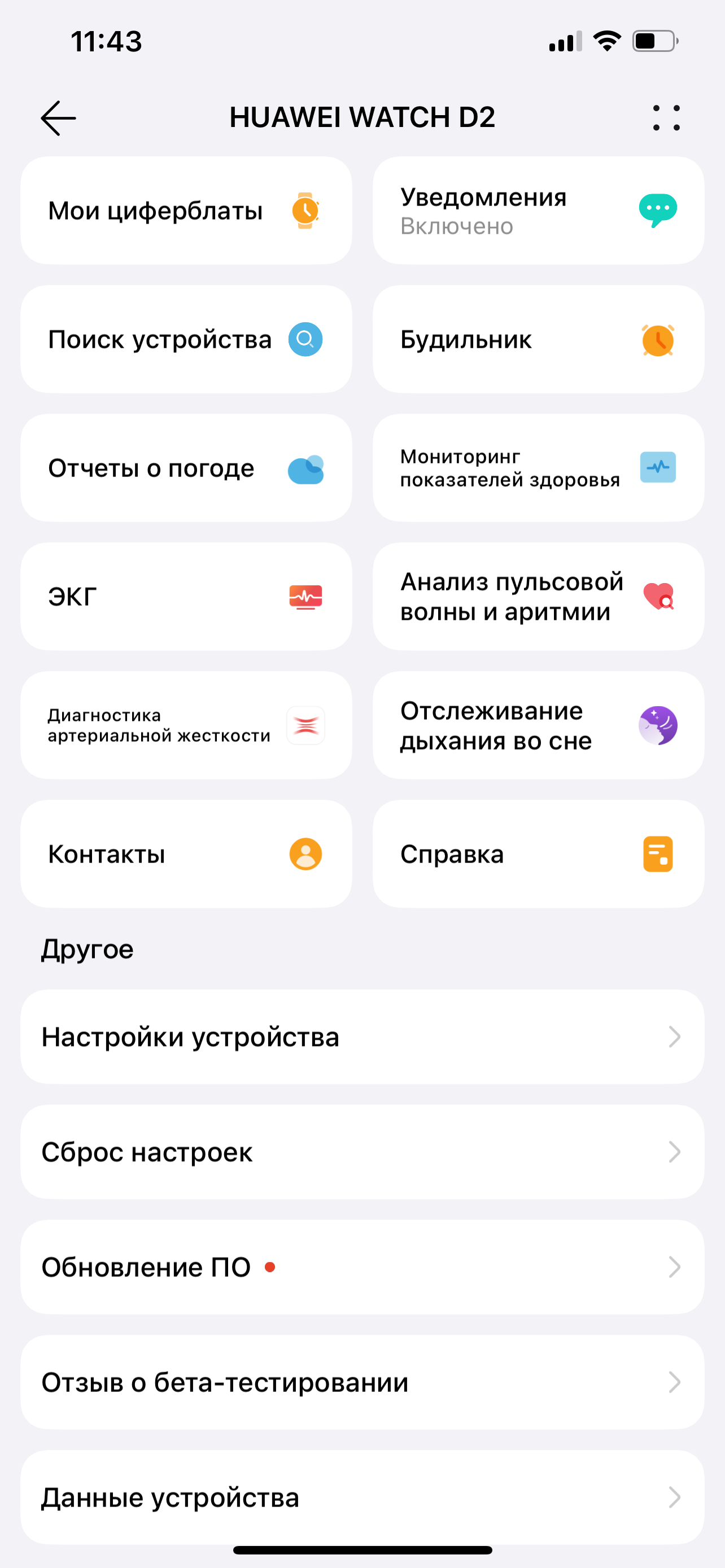Open Анализ пульсовой волны и аритмии

[538, 597]
